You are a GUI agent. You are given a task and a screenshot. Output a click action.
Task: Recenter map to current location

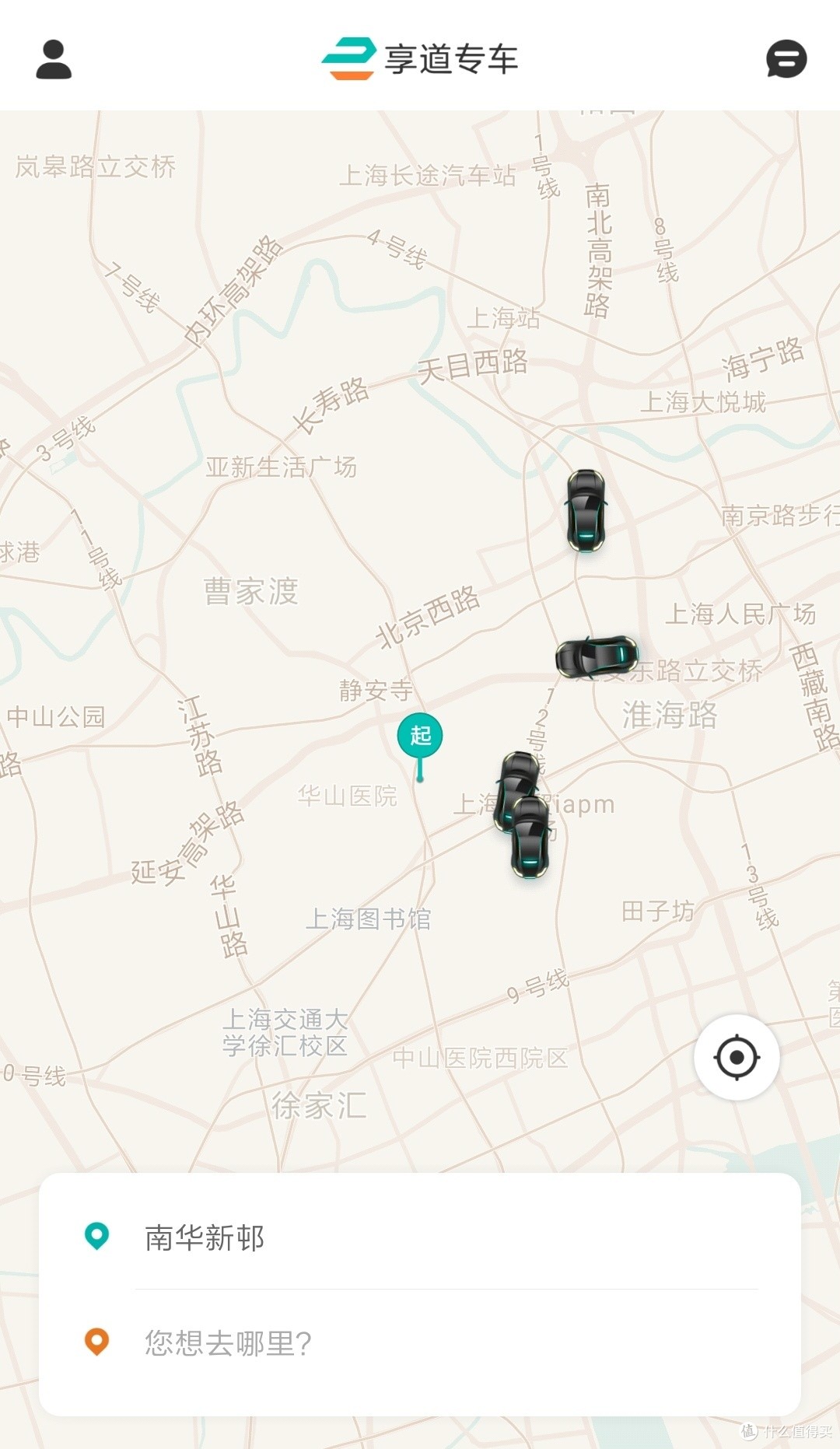[736, 1057]
